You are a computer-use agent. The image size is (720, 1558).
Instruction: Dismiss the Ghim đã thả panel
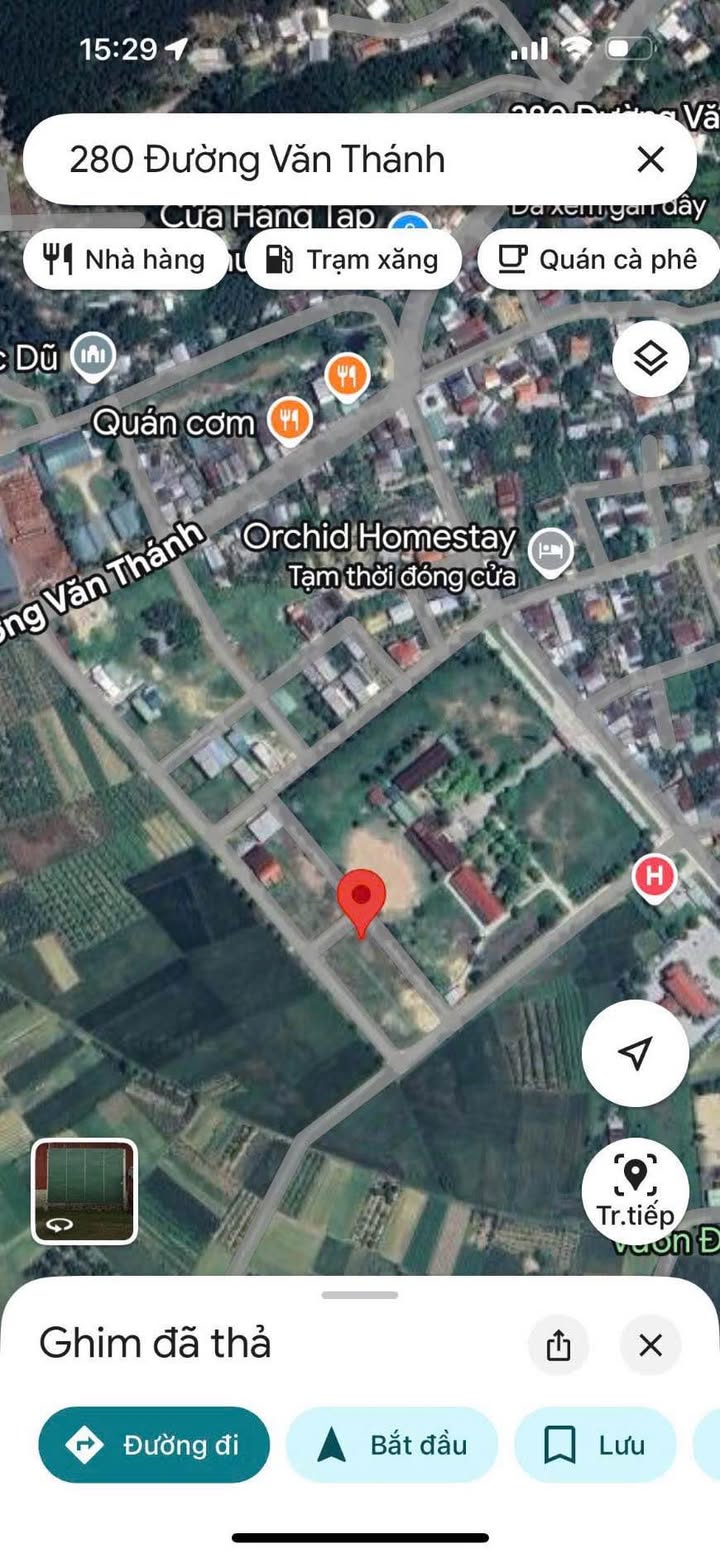[651, 1345]
